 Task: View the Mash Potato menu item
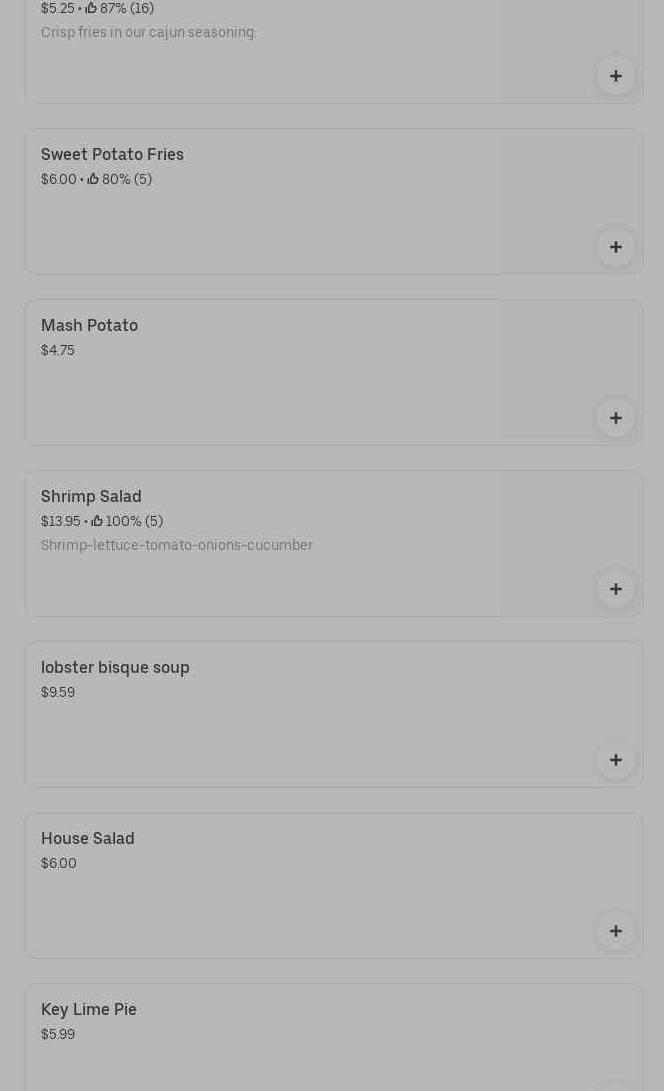(260, 371)
